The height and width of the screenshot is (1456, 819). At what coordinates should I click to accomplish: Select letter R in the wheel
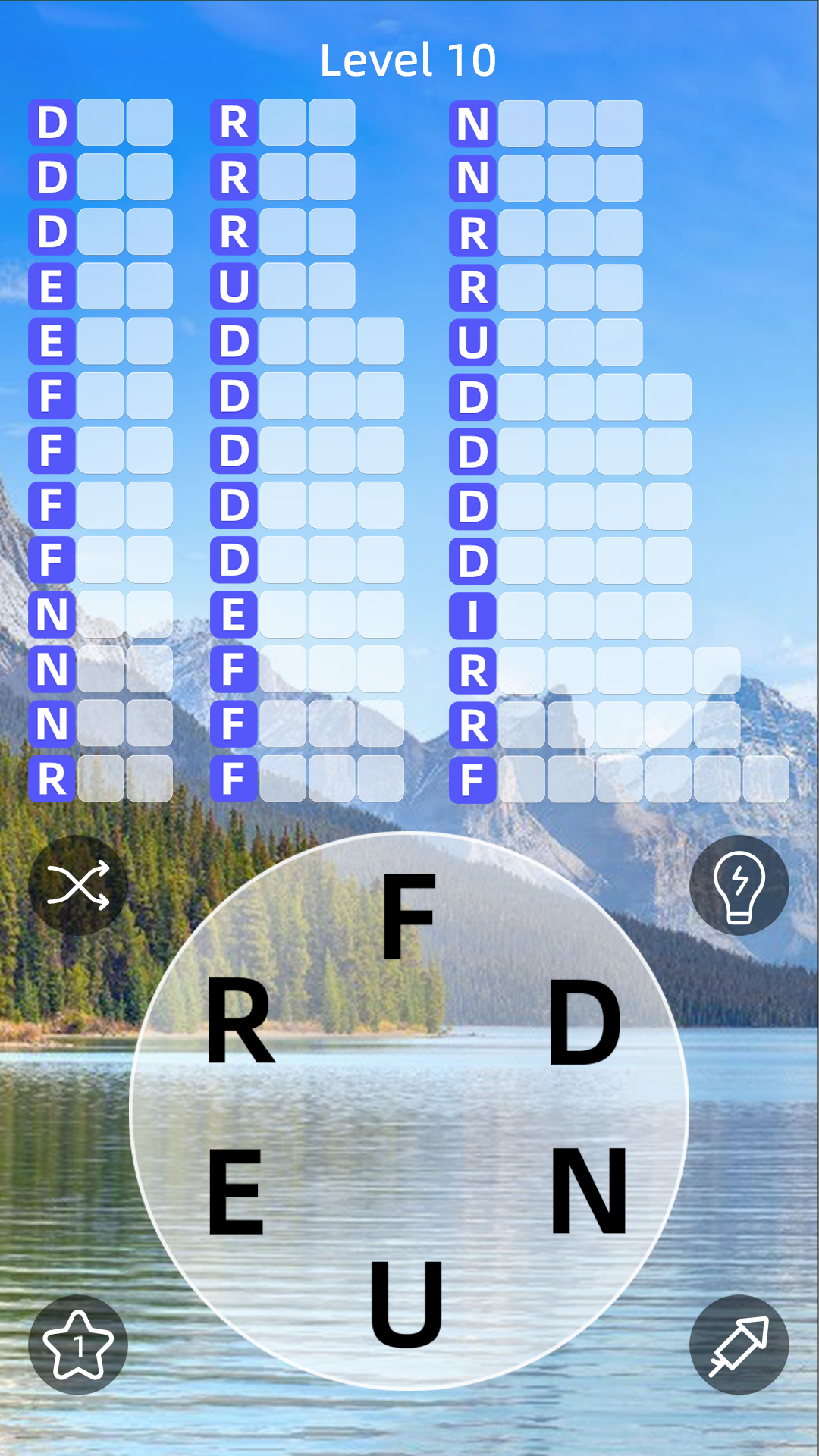click(240, 1021)
